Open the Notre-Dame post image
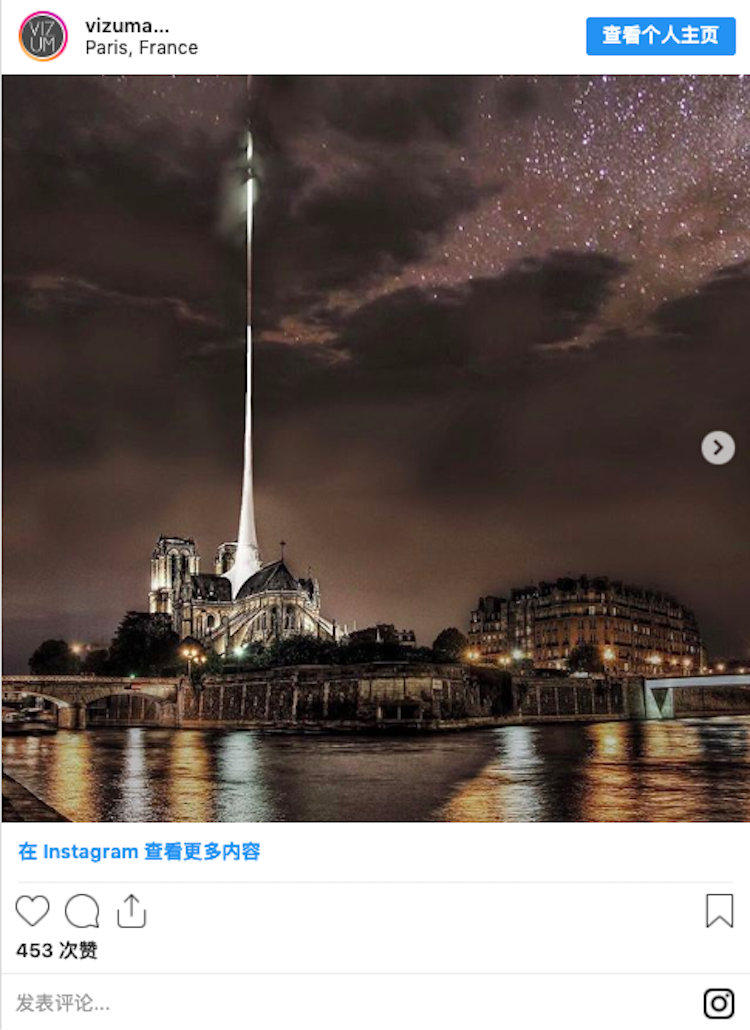The width and height of the screenshot is (750, 1030). (x=376, y=448)
